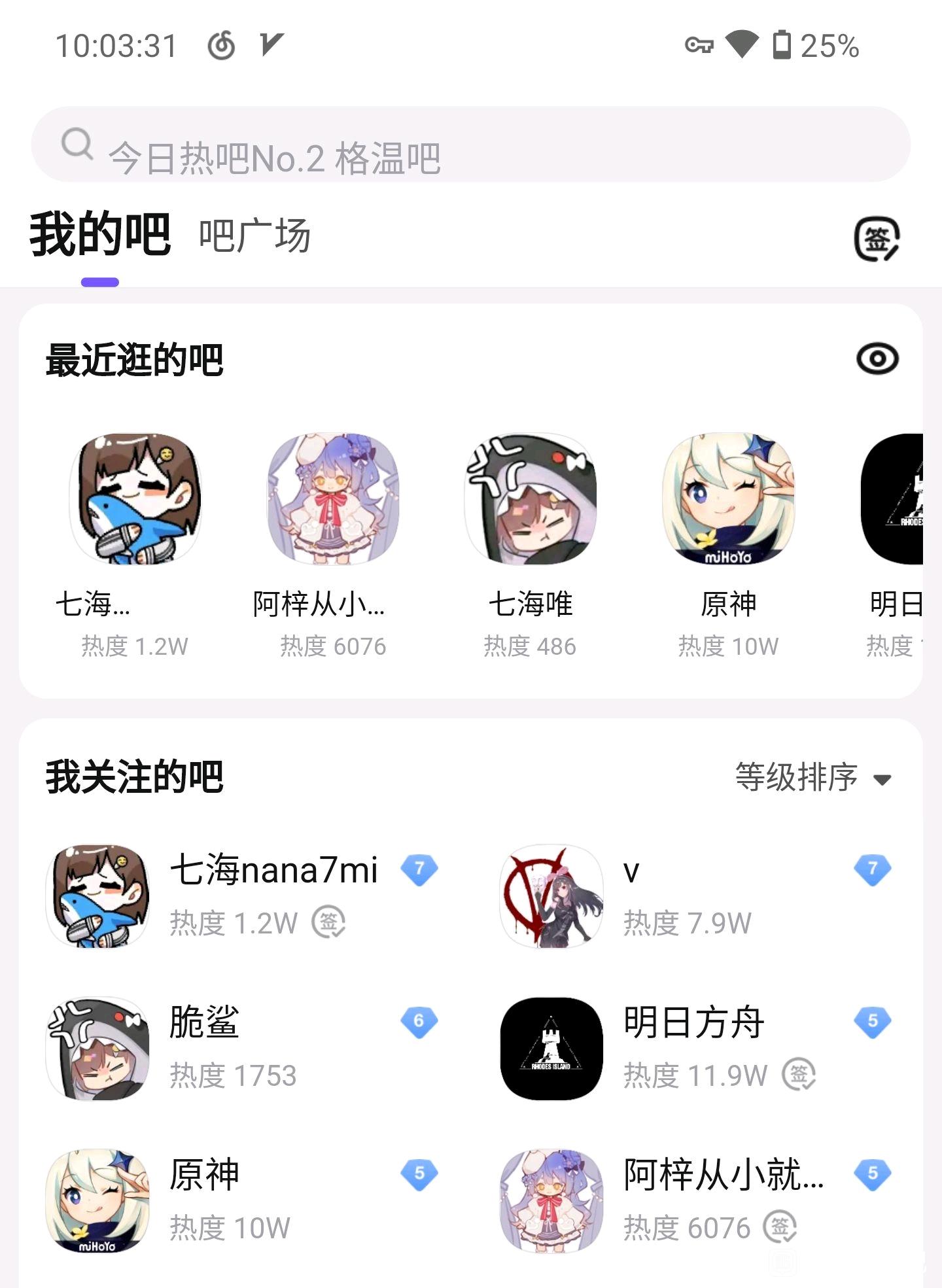This screenshot has width=942, height=1288.
Task: Expand the 等级排序 sort dropdown
Action: (812, 778)
